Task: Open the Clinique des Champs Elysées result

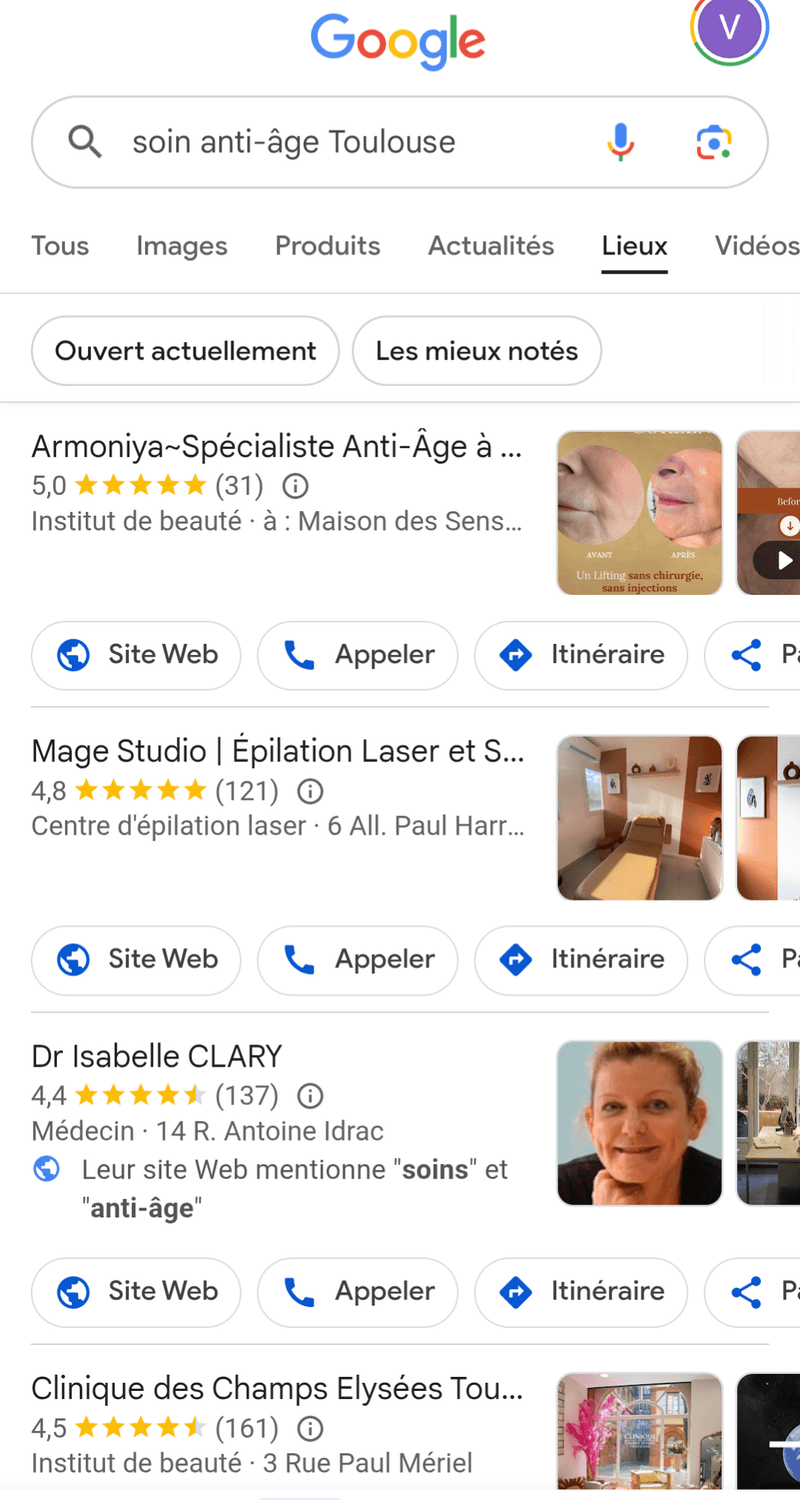Action: click(x=277, y=1389)
